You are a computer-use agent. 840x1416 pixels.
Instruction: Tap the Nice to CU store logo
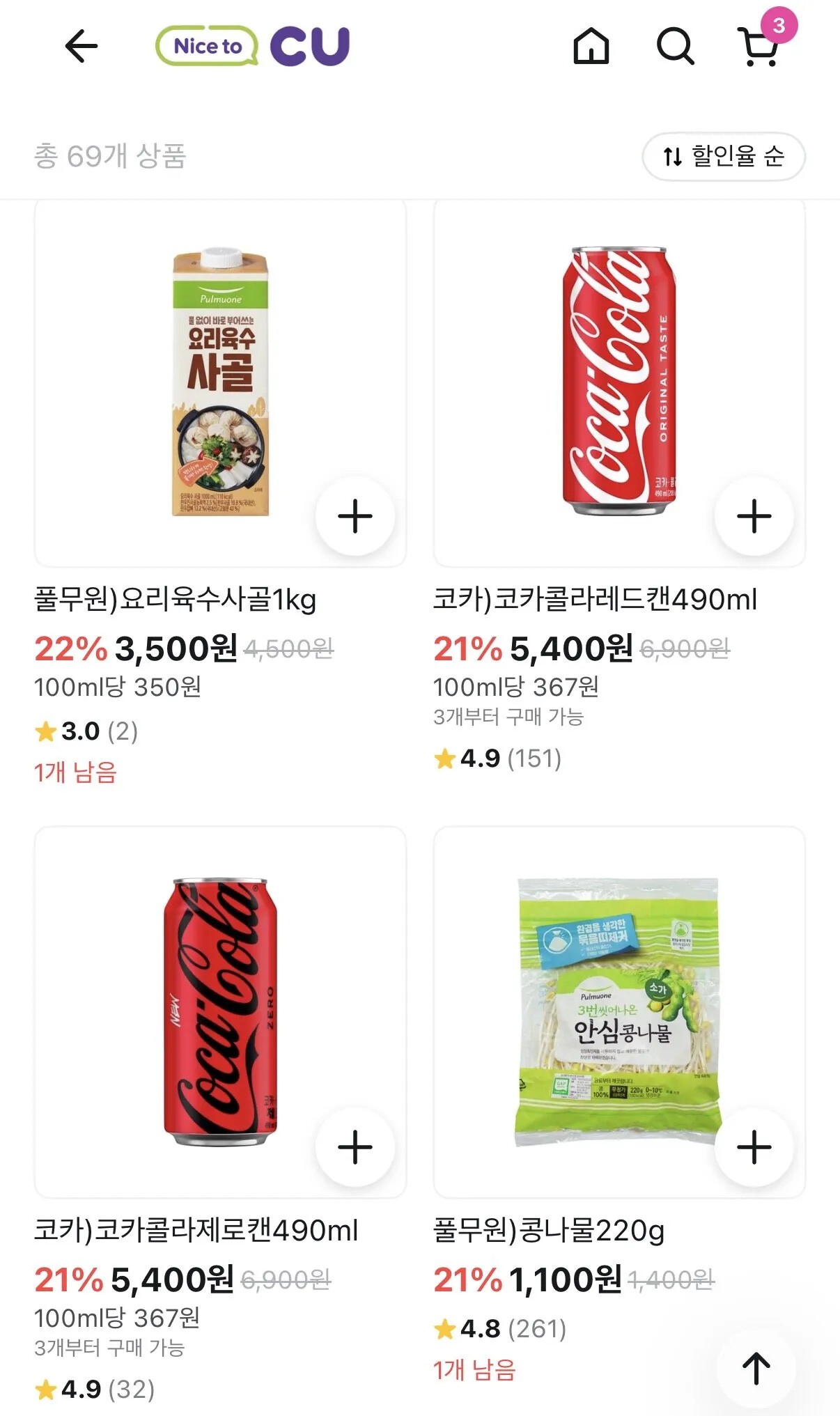(252, 47)
